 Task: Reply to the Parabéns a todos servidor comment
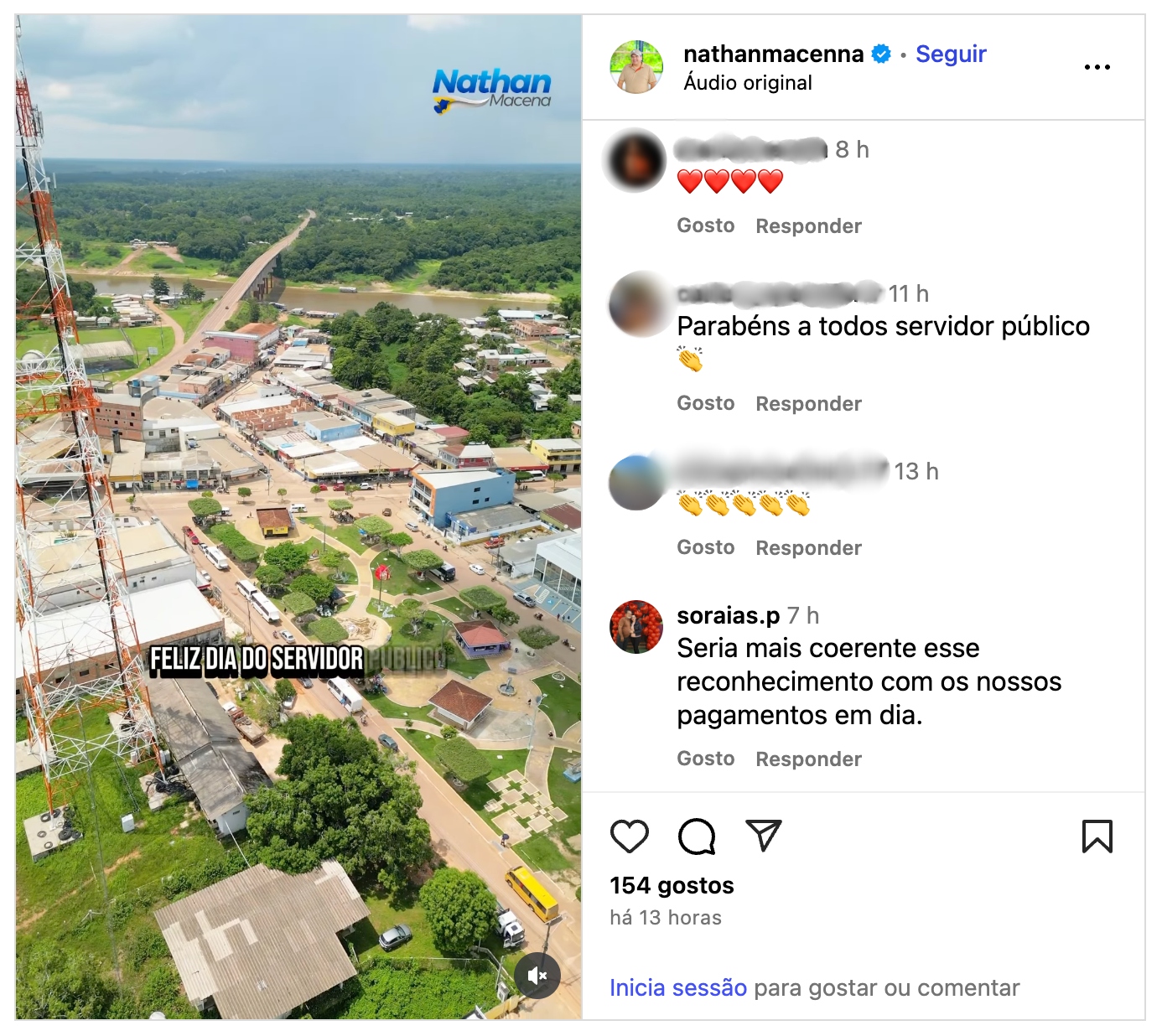tap(808, 403)
